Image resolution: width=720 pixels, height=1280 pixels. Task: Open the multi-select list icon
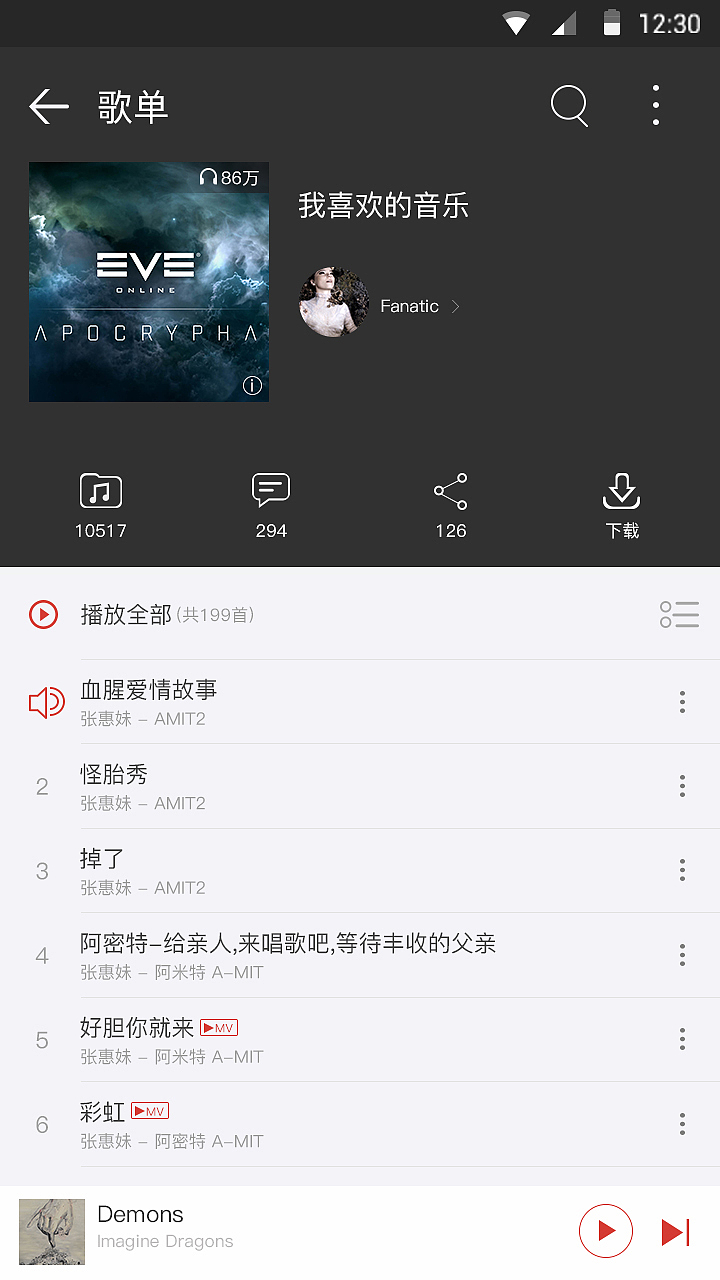click(679, 614)
